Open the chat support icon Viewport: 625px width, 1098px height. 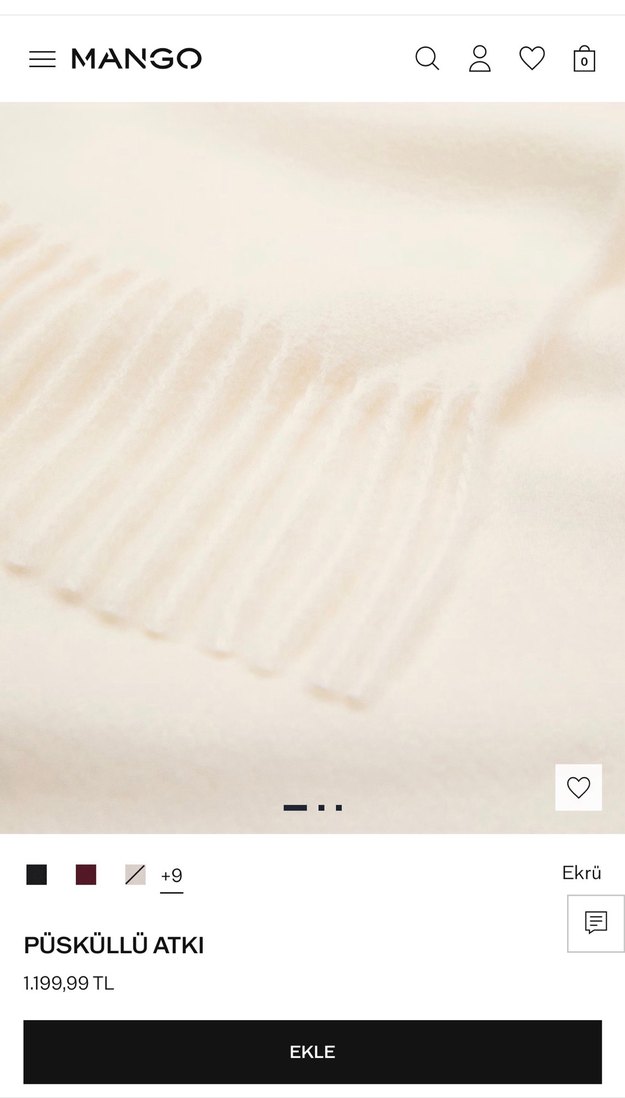(596, 922)
